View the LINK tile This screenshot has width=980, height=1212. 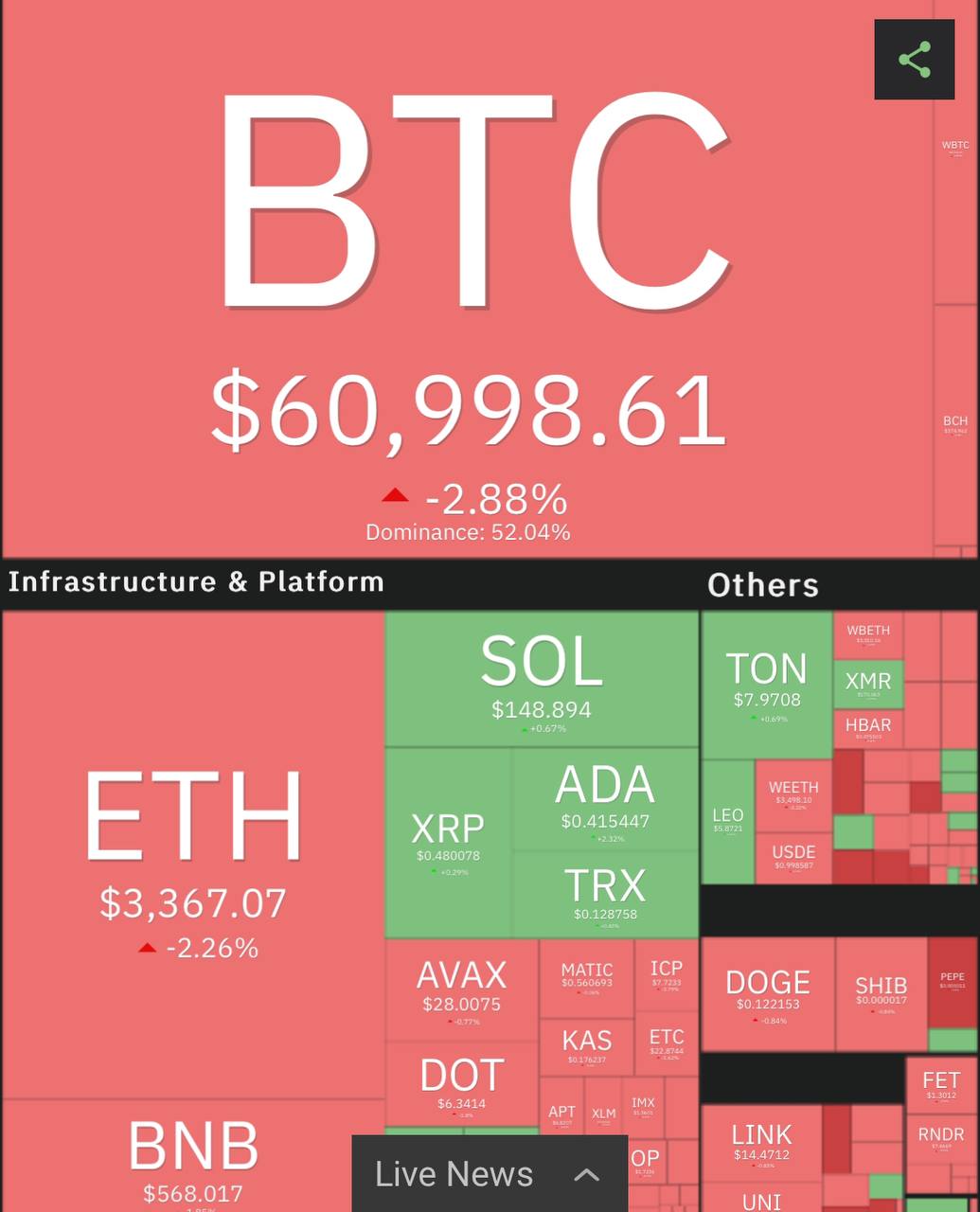point(761,1143)
